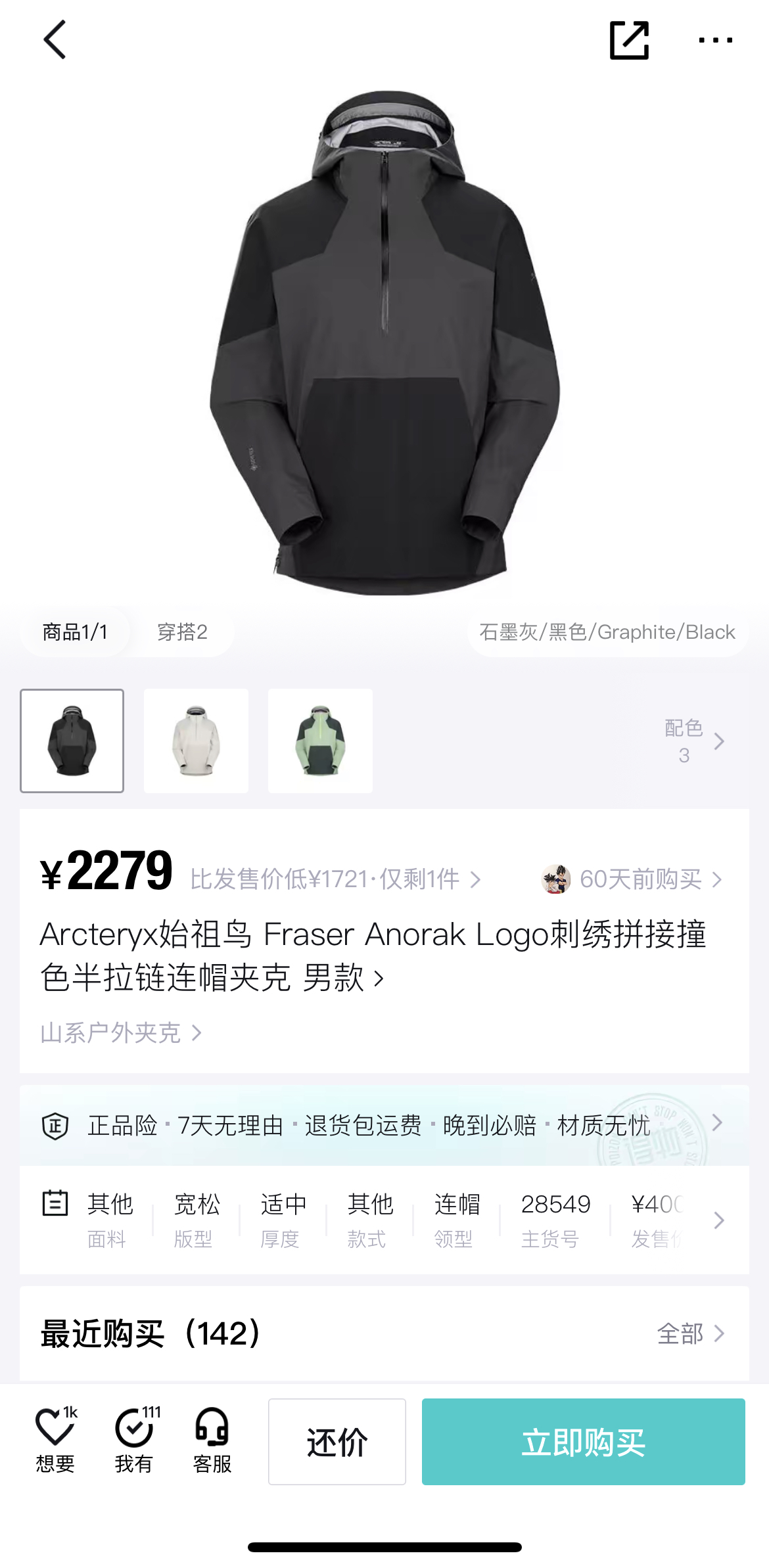Open 60天前购买 purchase records

632,879
